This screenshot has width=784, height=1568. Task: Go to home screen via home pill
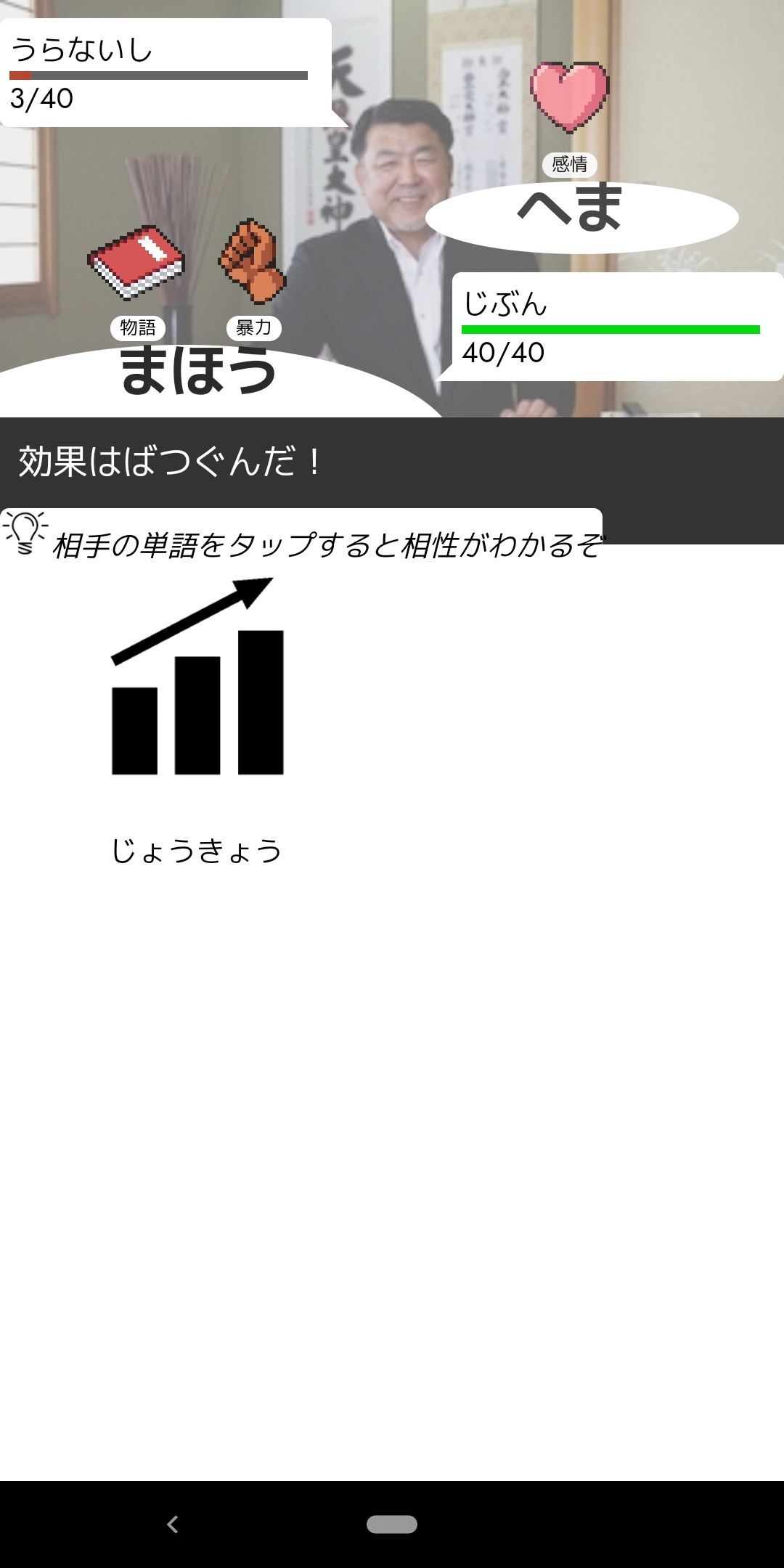point(392,1524)
